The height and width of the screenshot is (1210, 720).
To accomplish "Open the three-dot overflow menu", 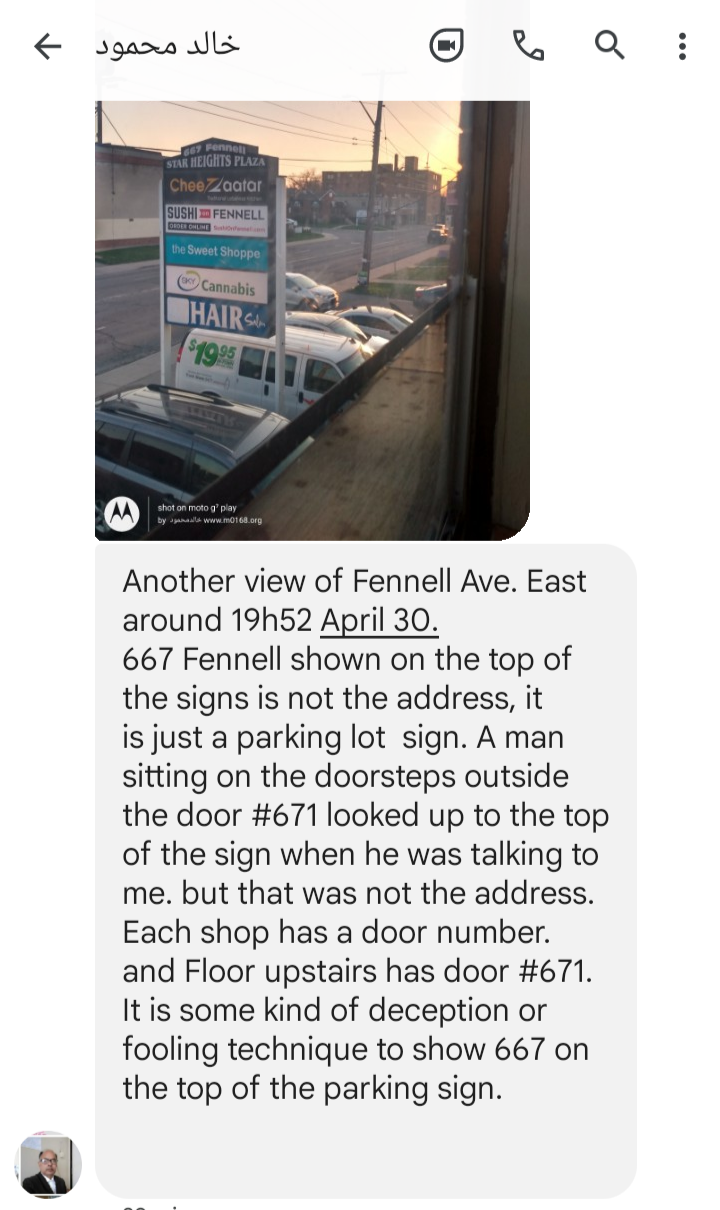I will (682, 46).
